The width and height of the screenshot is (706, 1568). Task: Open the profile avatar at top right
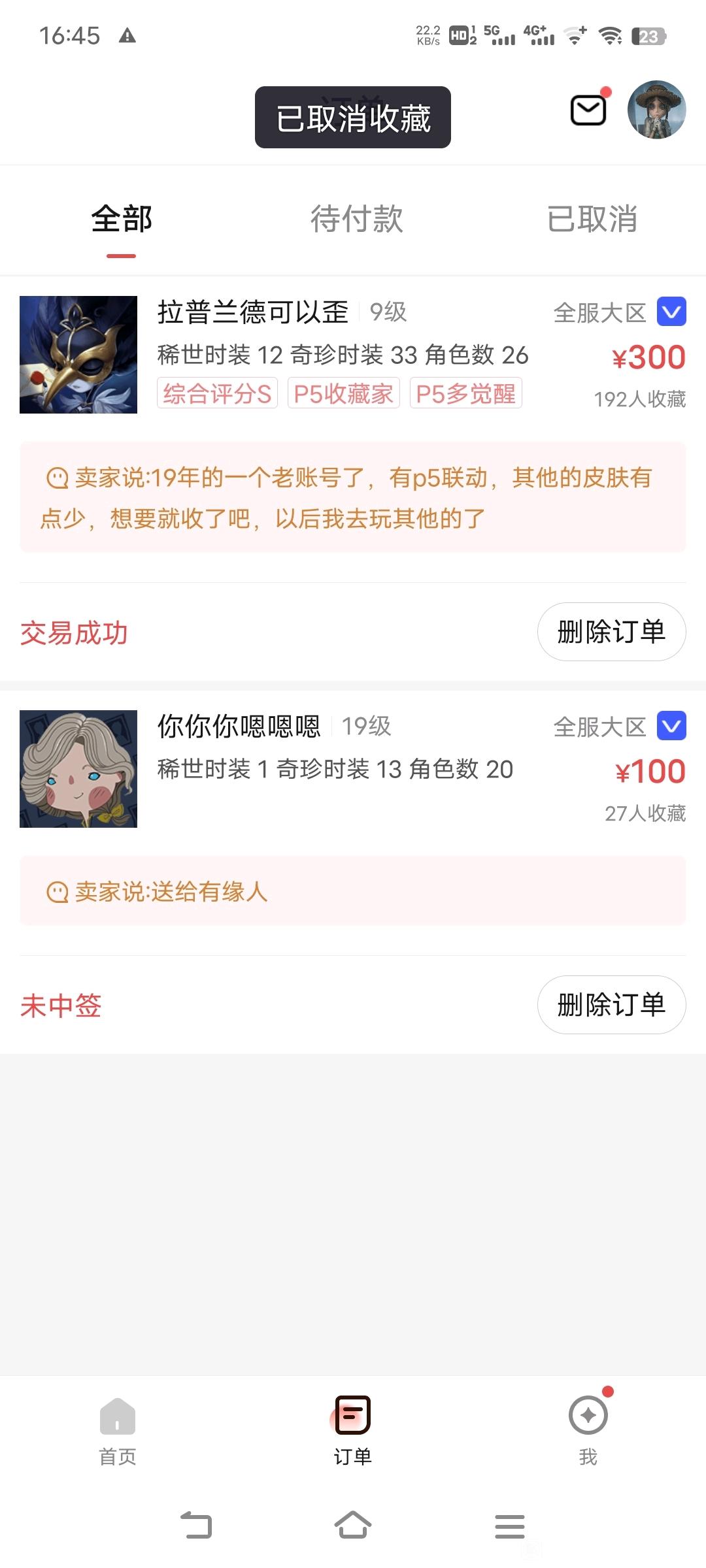click(656, 110)
